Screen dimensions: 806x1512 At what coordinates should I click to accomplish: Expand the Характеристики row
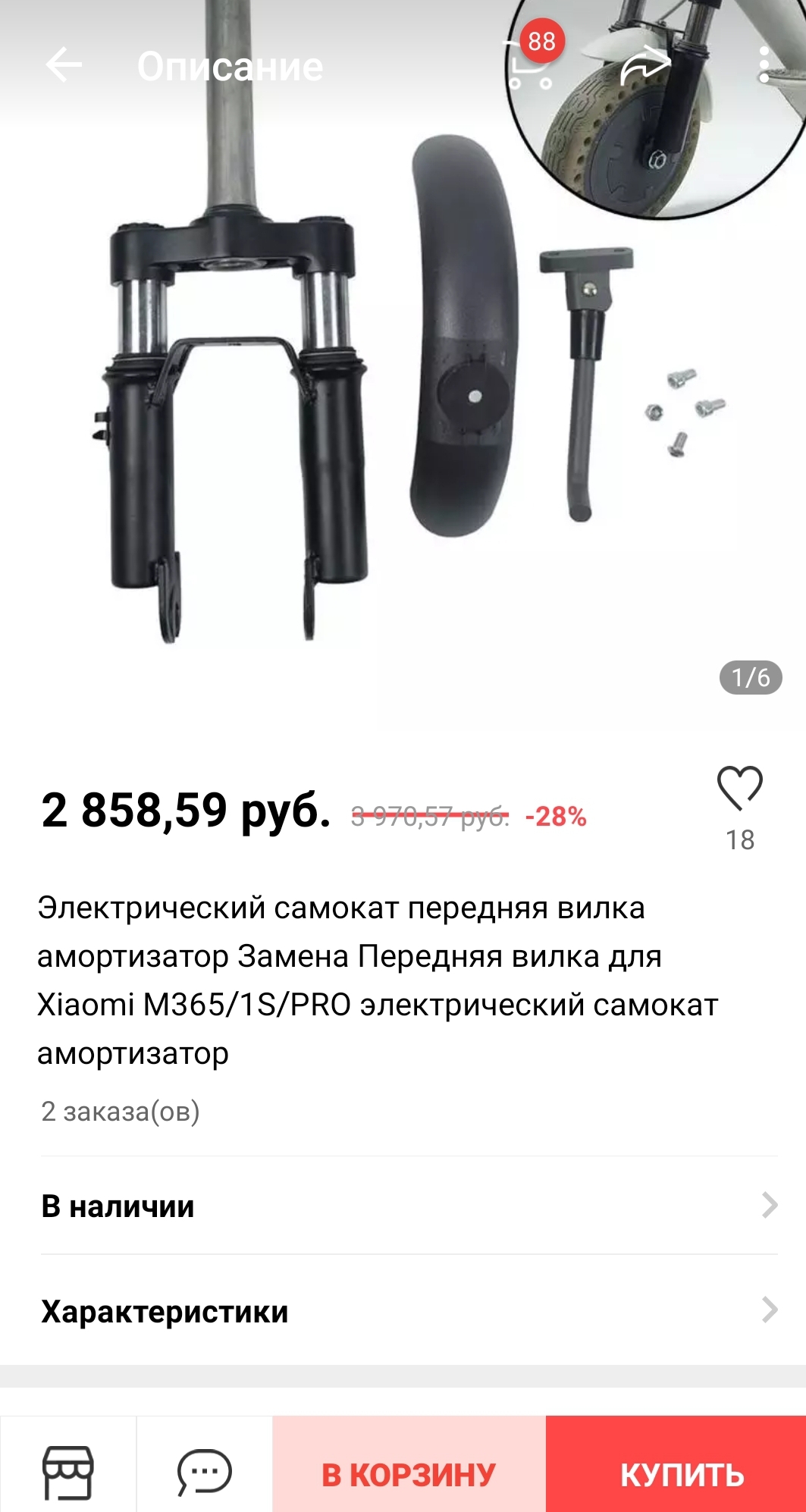click(409, 1311)
